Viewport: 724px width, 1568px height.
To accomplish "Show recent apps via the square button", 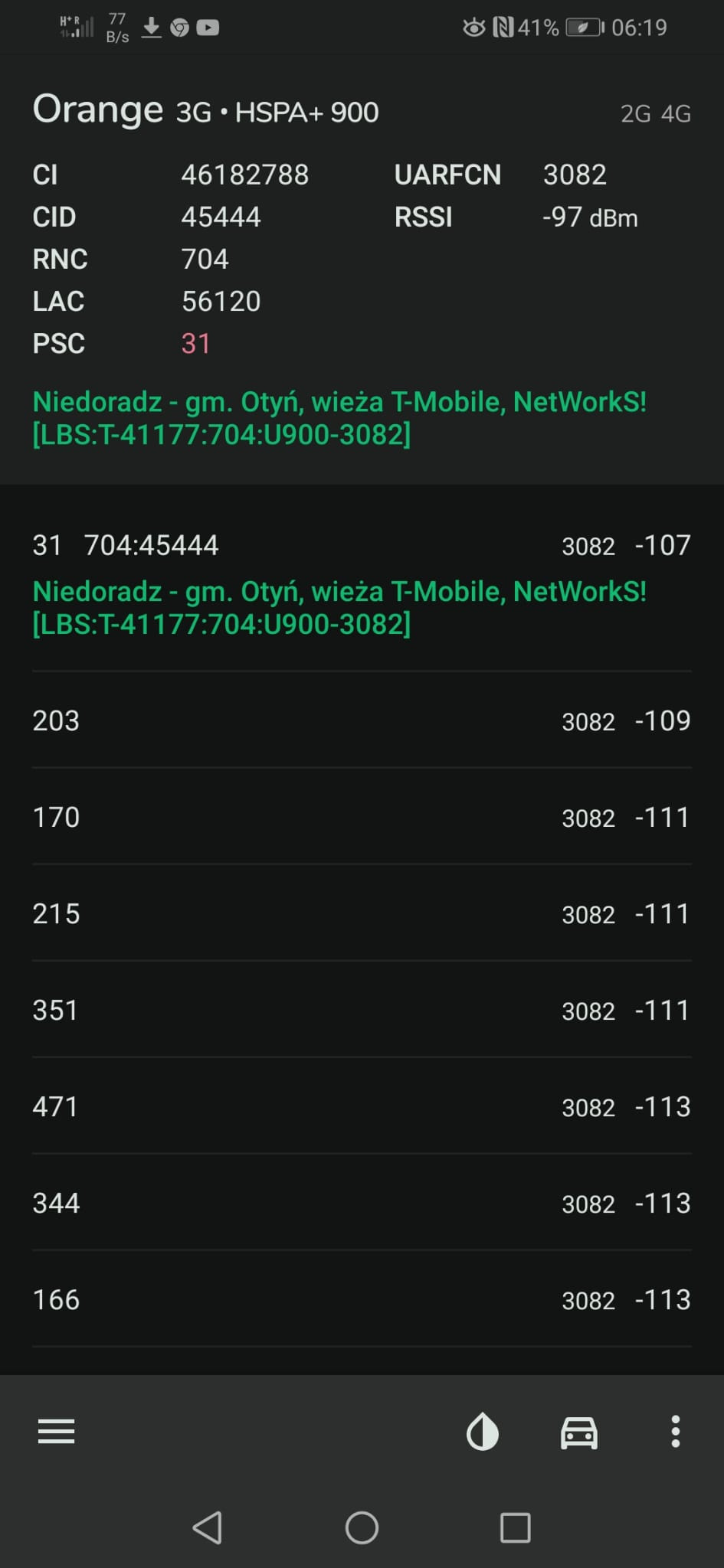I will pyautogui.click(x=515, y=1527).
